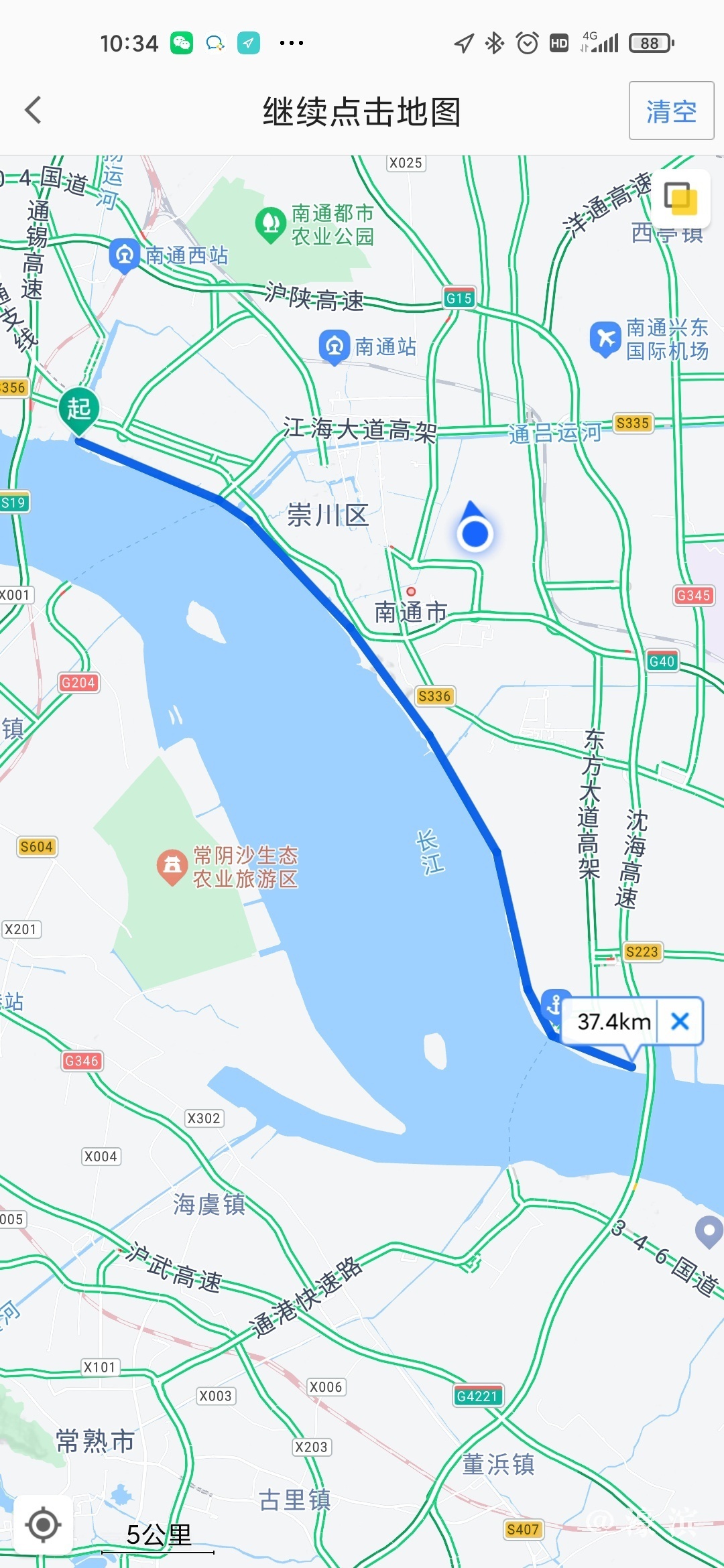Image resolution: width=724 pixels, height=1568 pixels.
Task: Open 常阴沙生态农业旅游区 scenic marker
Action: (x=172, y=866)
